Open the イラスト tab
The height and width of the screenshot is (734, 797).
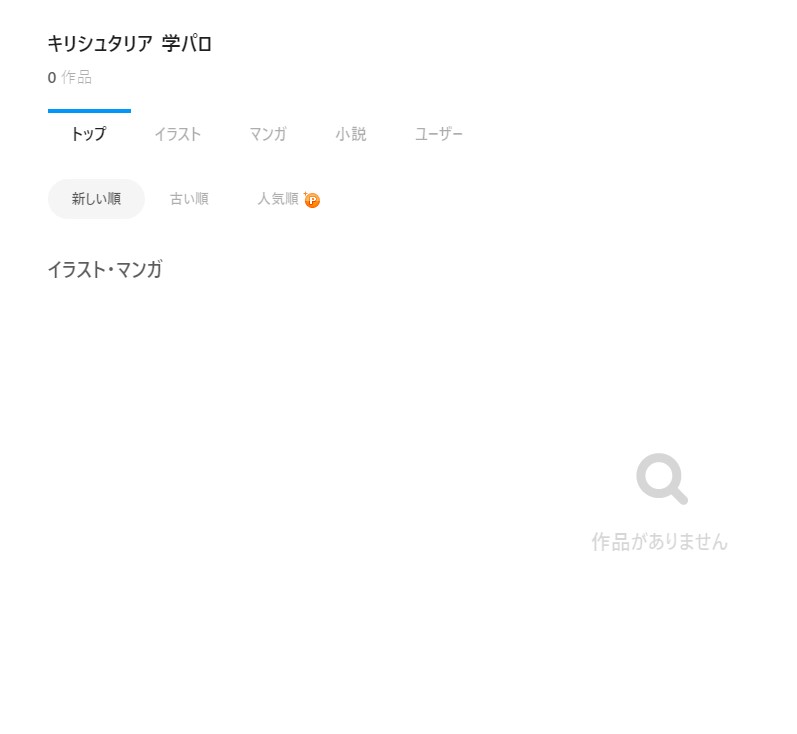[178, 134]
